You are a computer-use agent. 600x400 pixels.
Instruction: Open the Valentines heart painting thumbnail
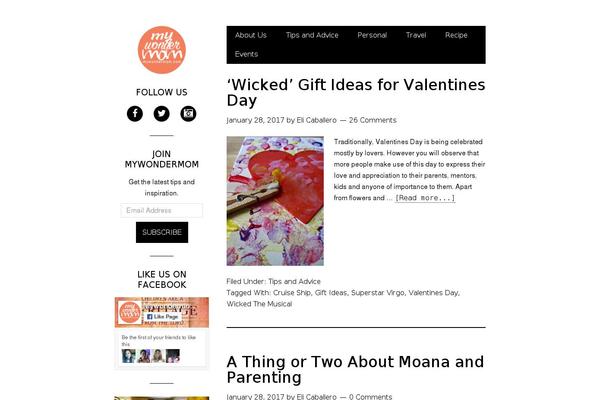pyautogui.click(x=274, y=200)
